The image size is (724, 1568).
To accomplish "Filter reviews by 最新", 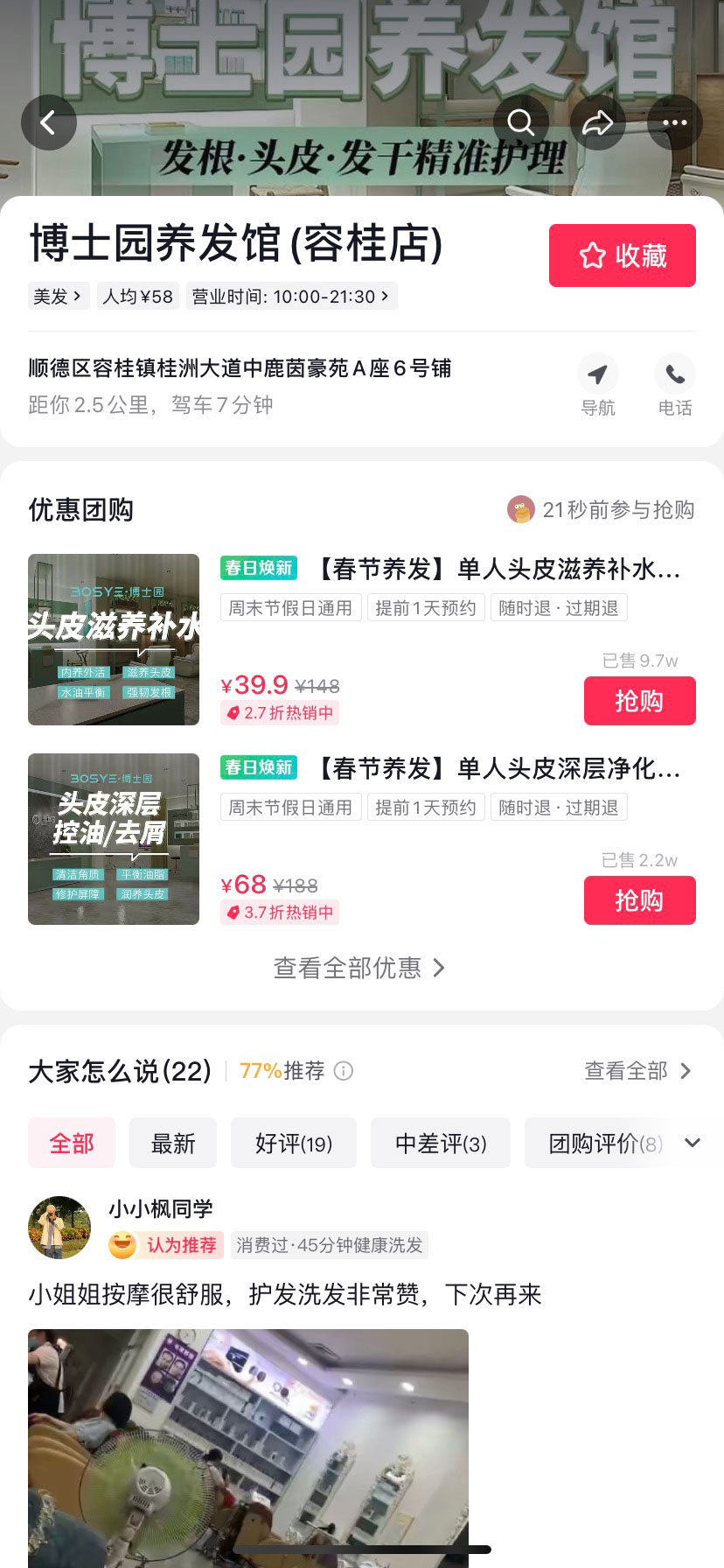I will point(173,1143).
